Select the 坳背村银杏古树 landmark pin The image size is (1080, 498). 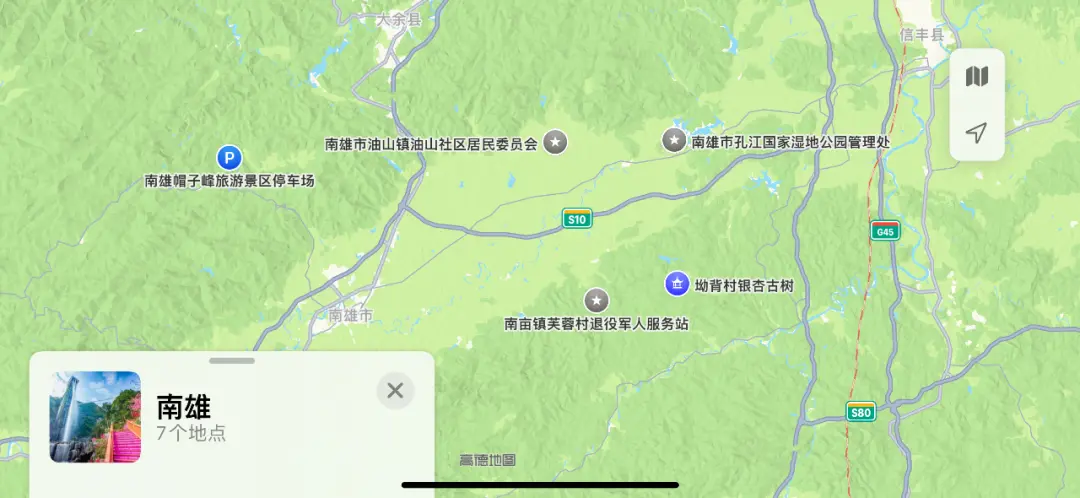click(677, 284)
